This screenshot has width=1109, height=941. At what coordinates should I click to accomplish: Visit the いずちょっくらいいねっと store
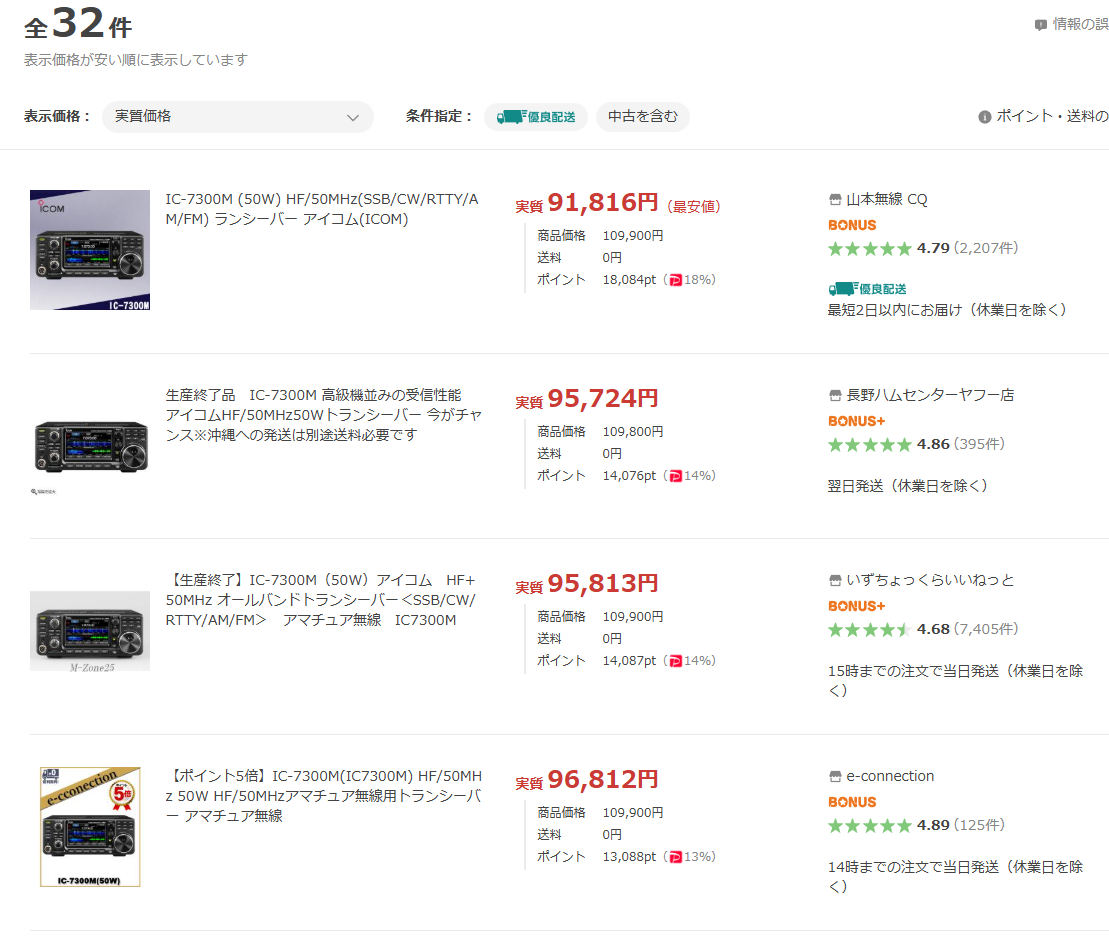(x=930, y=580)
